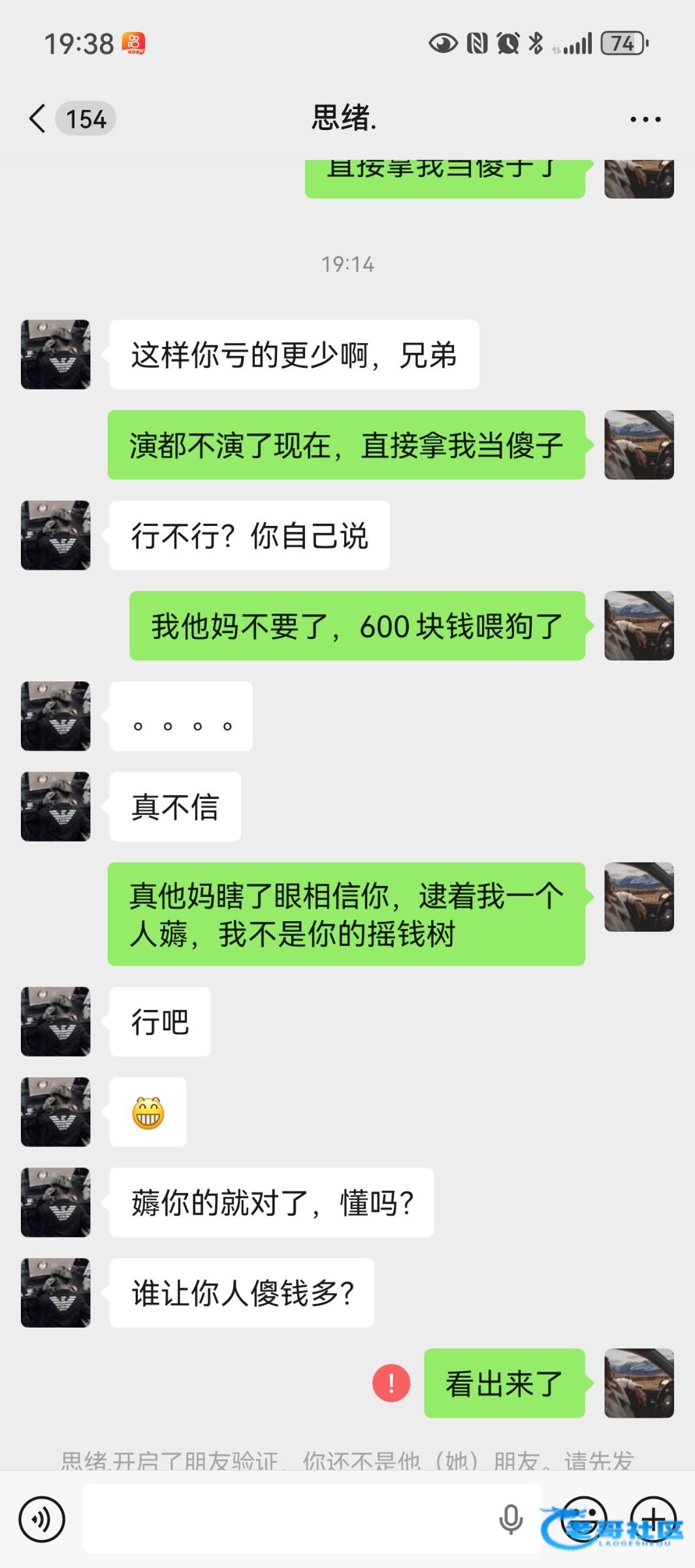Switch to voice message input

42,1520
